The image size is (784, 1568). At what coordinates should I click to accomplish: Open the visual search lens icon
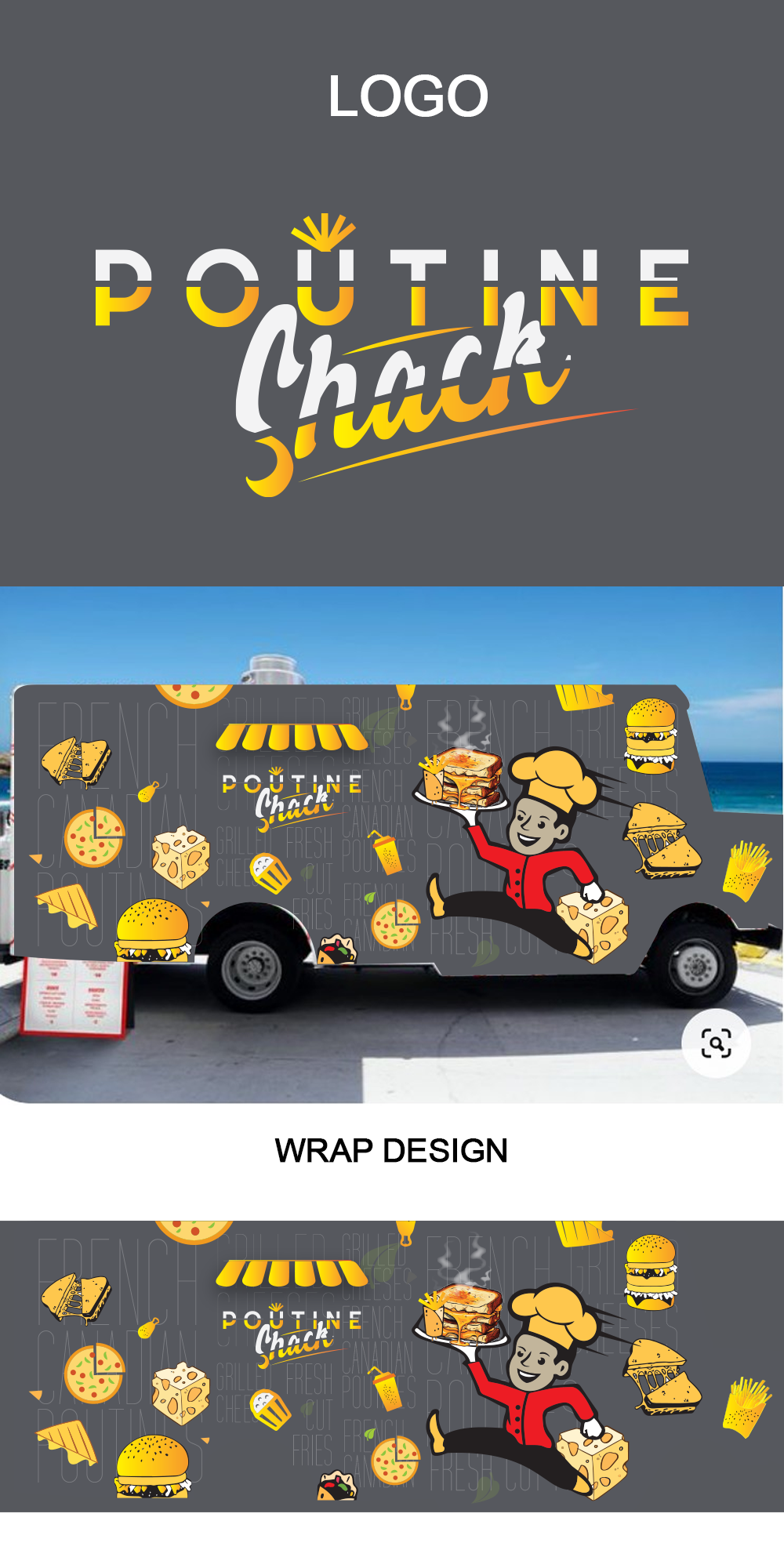coord(716,1044)
